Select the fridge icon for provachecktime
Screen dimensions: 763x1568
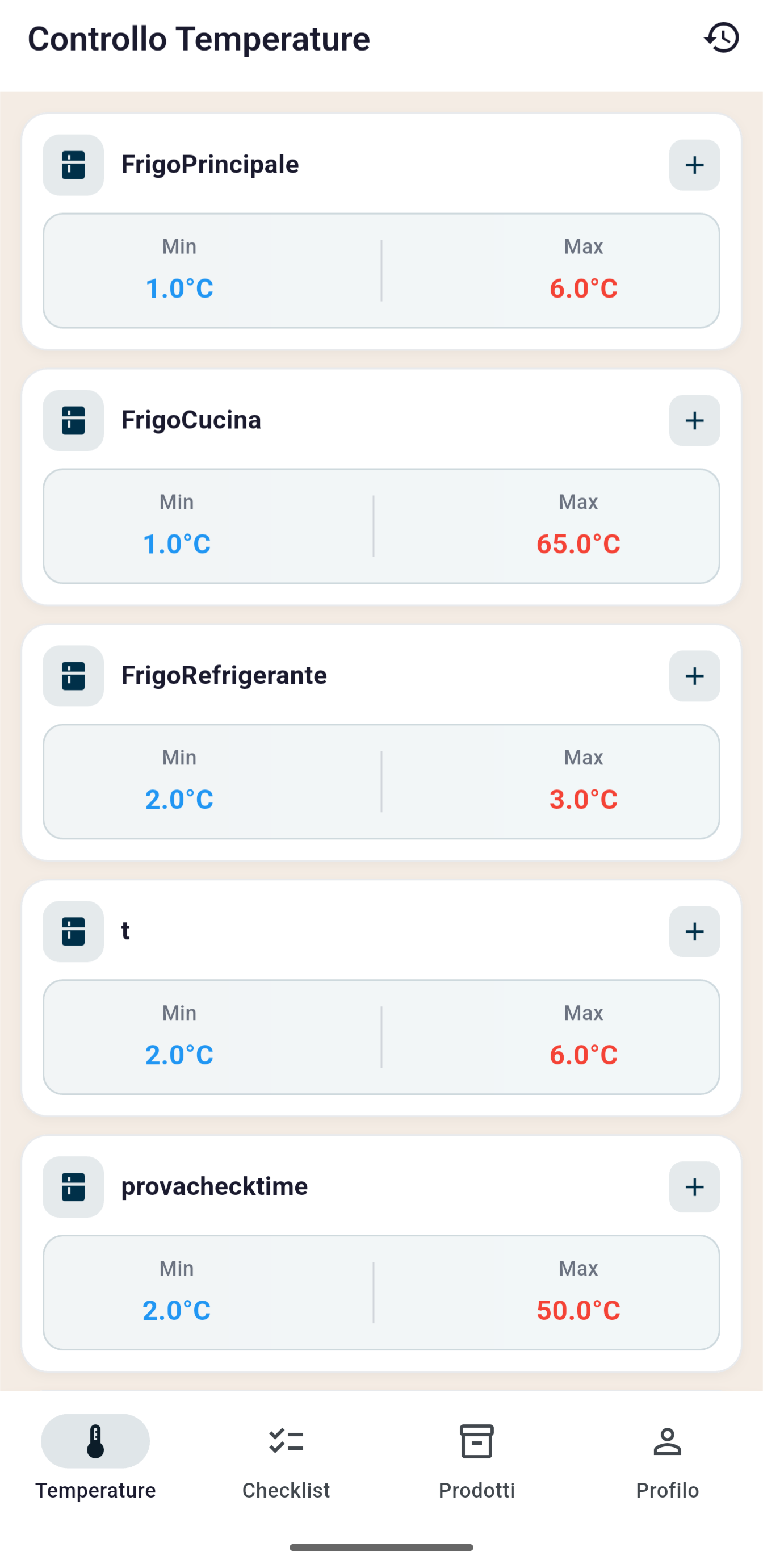tap(73, 1186)
